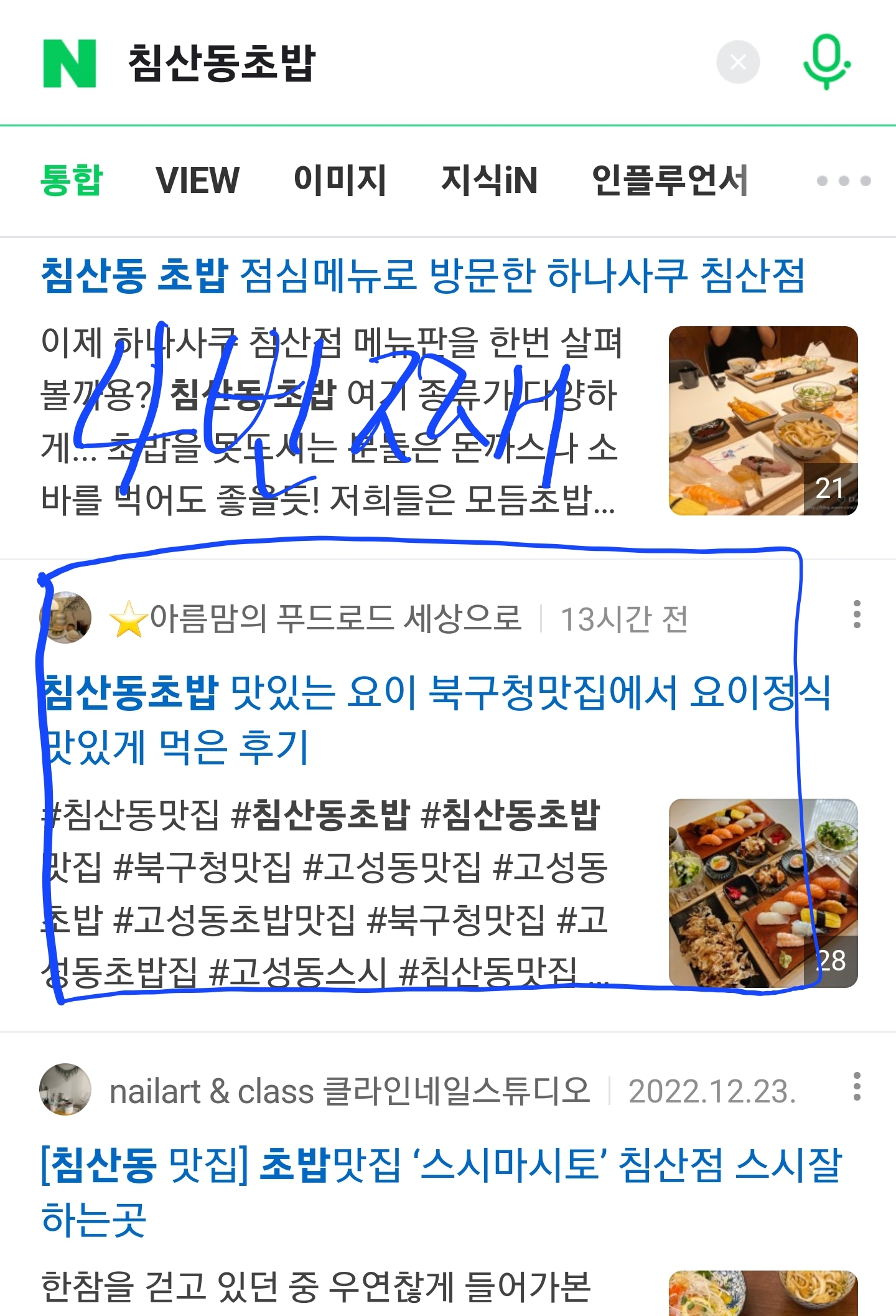Viewport: 896px width, 1316px height.
Task: View the 하나사쿠 post photo with 21 images
Action: (763, 421)
